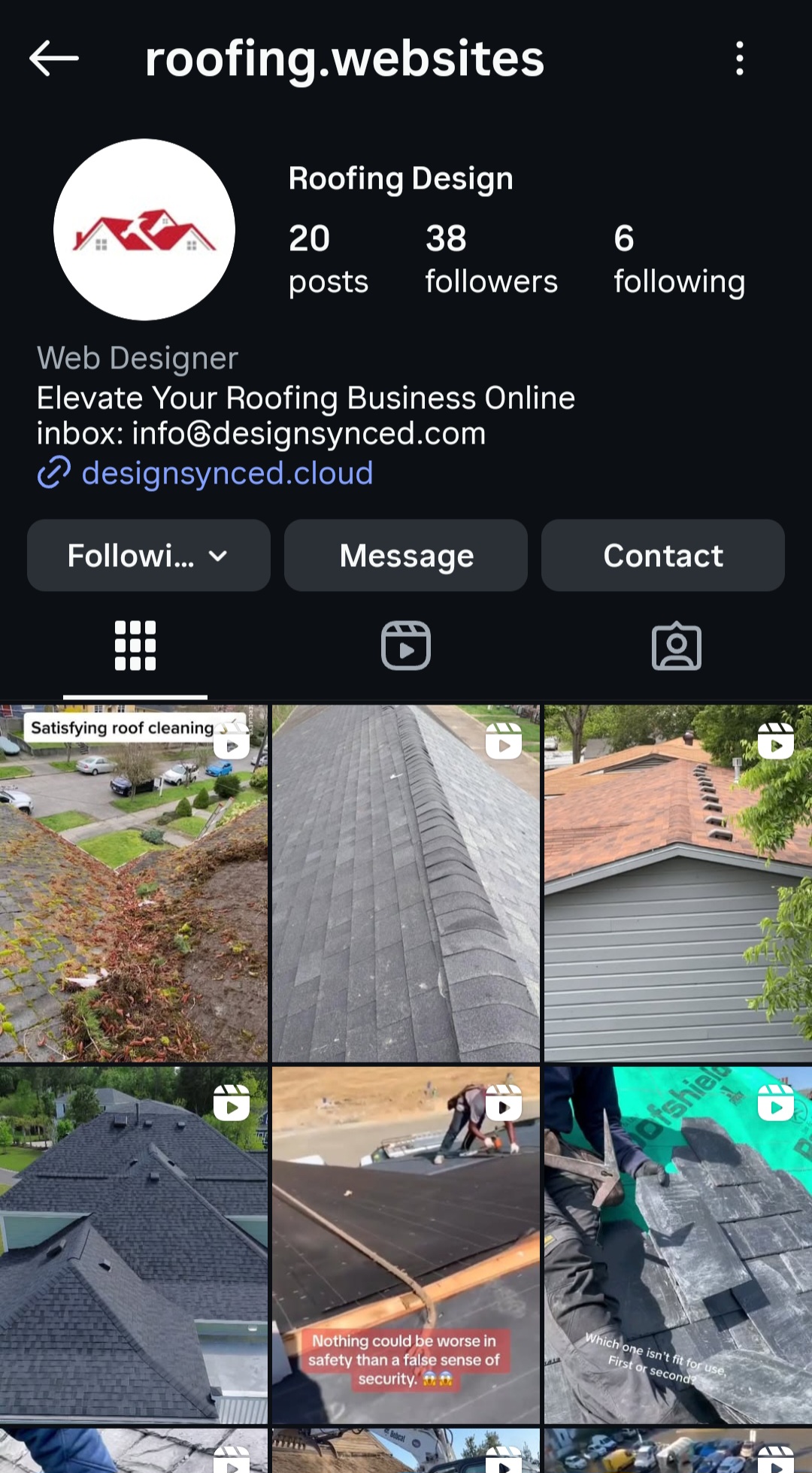Switch to the tagged photos tab
This screenshot has height=1473, width=812.
pos(677,645)
